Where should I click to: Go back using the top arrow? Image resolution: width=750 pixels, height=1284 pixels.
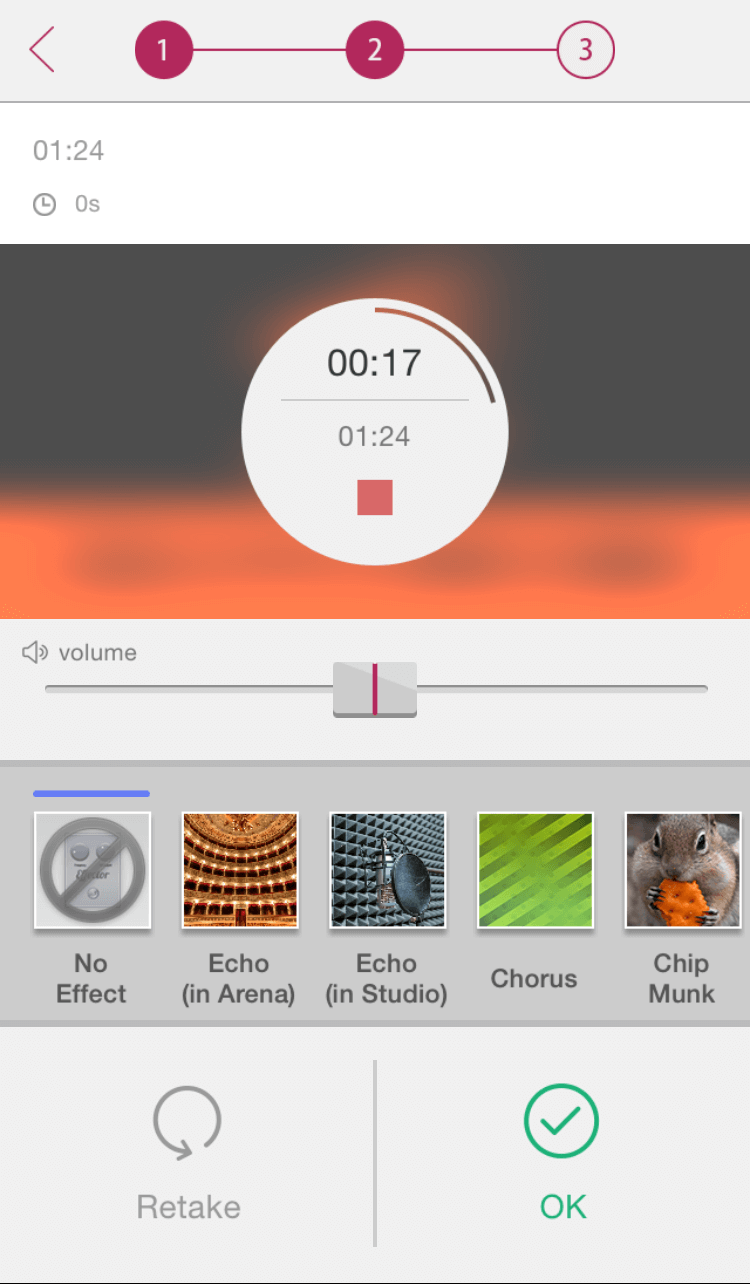click(42, 50)
